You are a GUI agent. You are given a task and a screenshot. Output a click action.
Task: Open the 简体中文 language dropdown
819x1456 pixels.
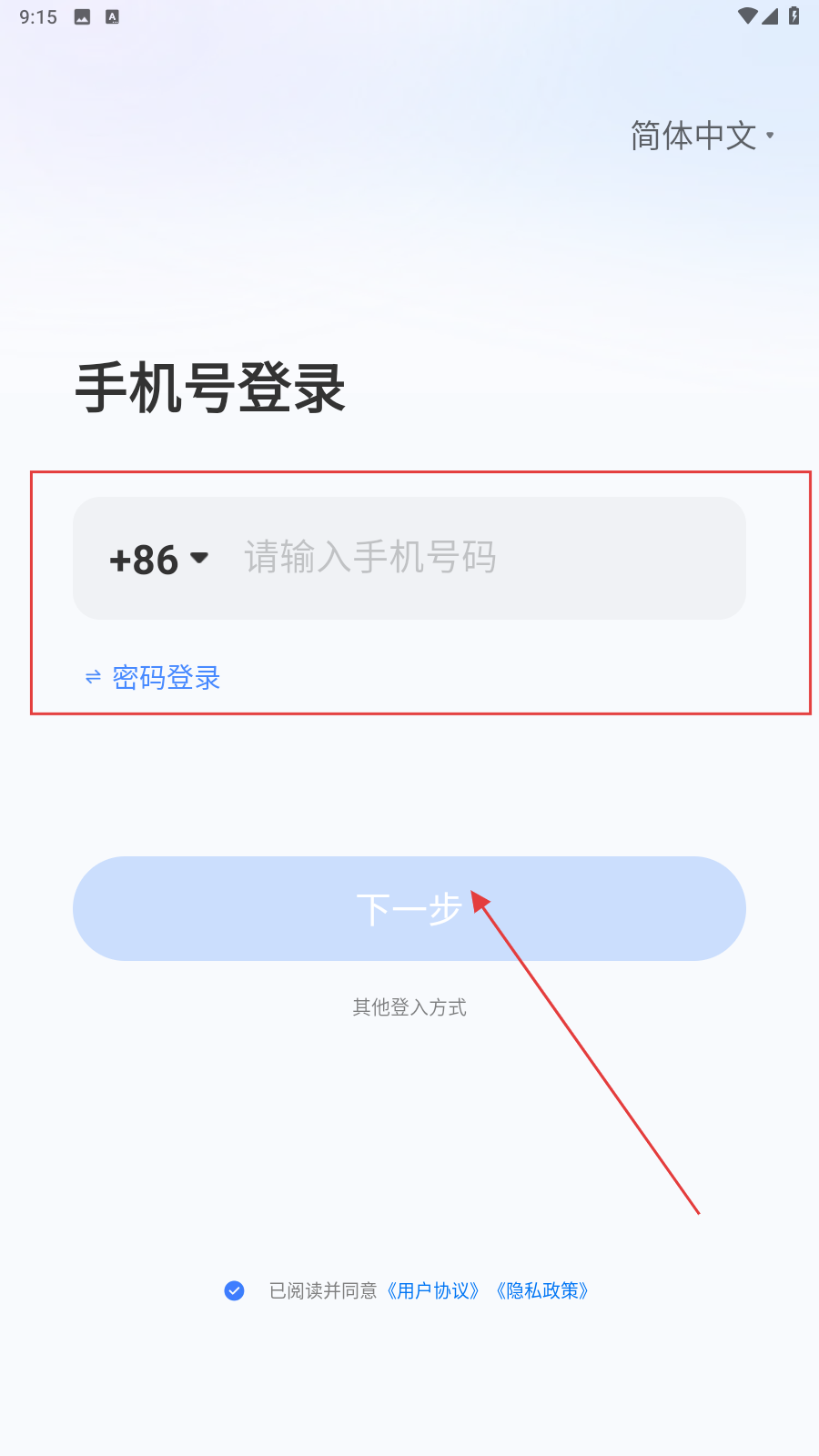703,136
